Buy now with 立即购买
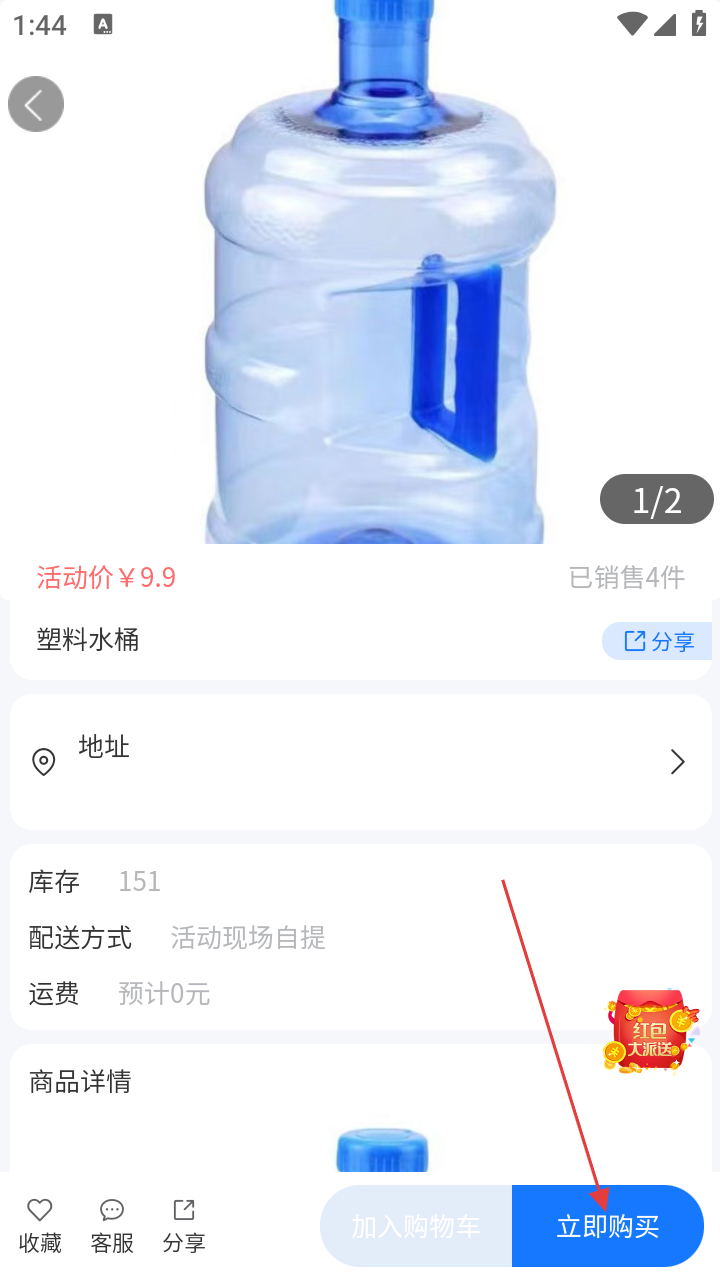The height and width of the screenshot is (1280, 720). click(x=608, y=1226)
